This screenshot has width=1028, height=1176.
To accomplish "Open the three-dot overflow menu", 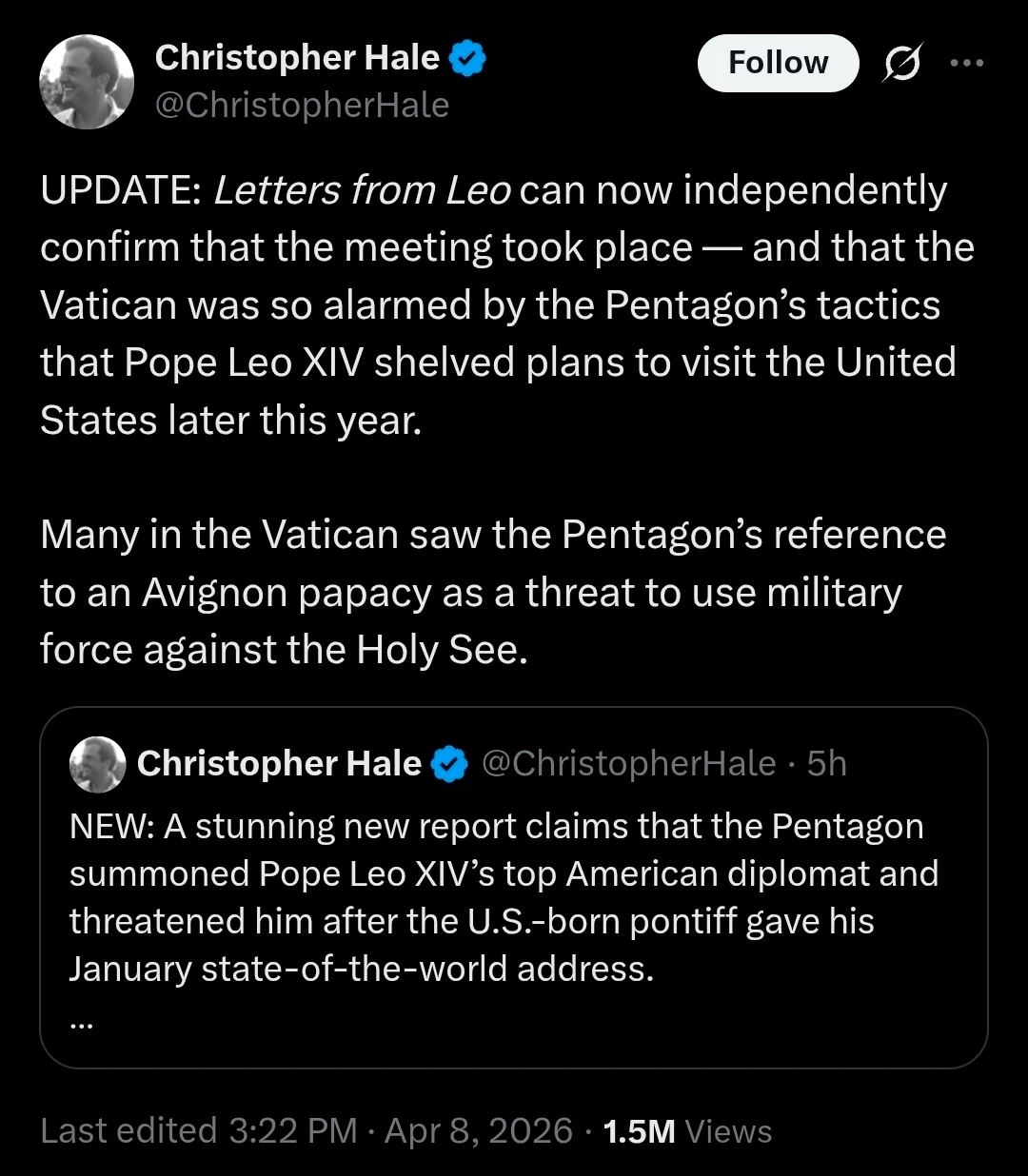I will tap(966, 63).
